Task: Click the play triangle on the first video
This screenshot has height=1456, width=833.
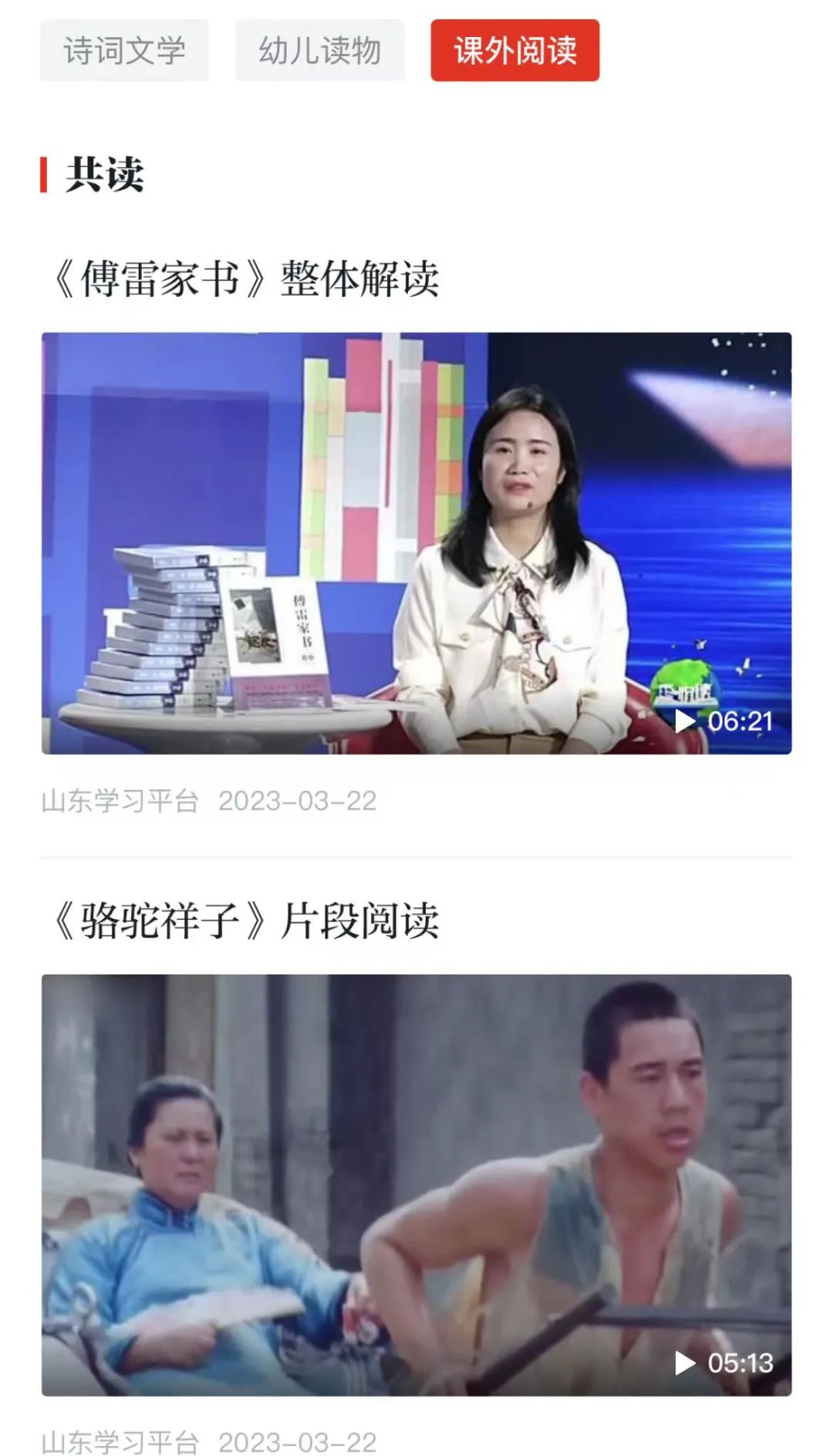Action: tap(682, 719)
